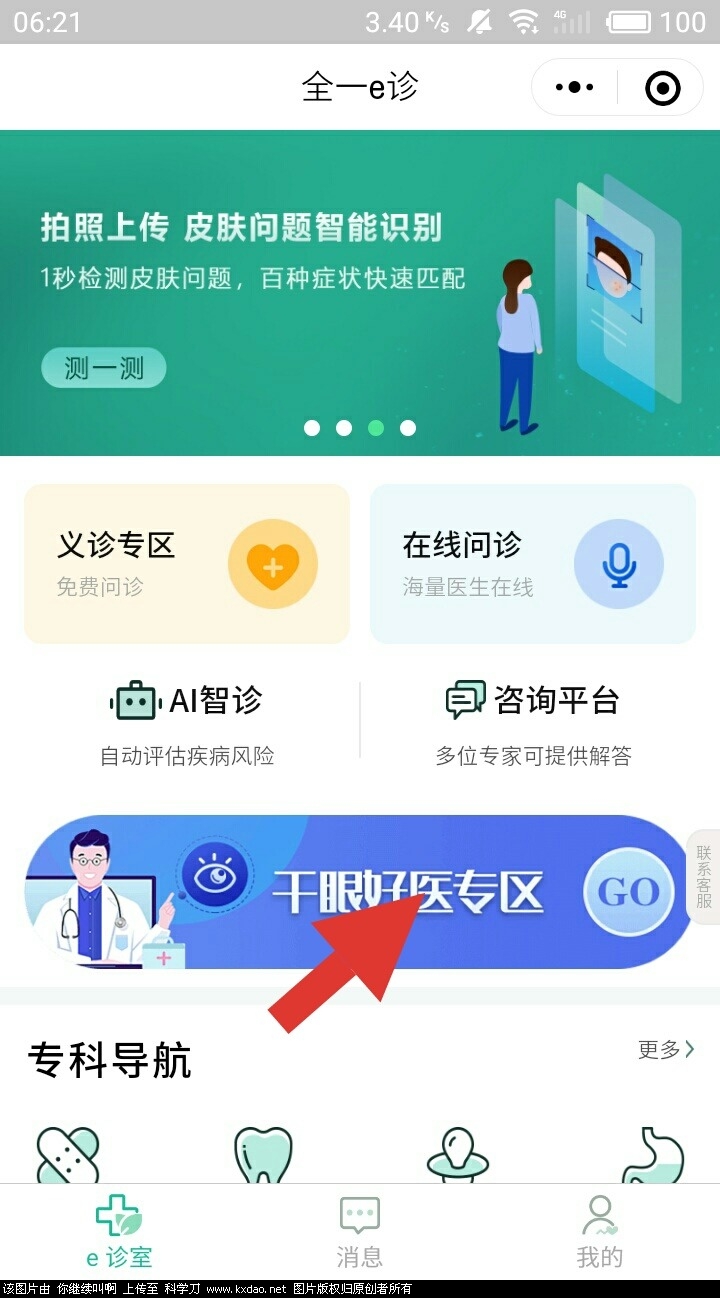Close the mini program with target icon

662,88
